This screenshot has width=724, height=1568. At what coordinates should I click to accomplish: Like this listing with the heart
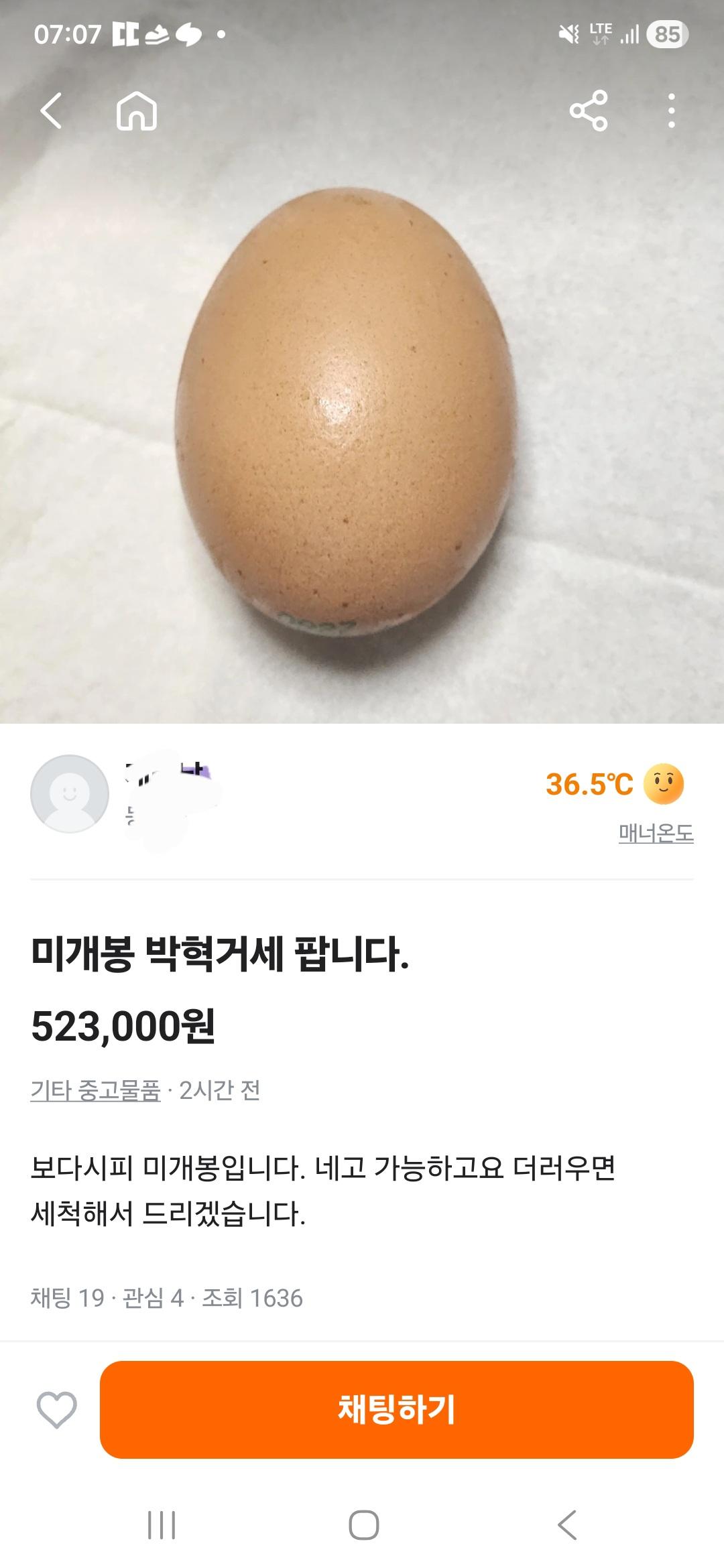56,1410
